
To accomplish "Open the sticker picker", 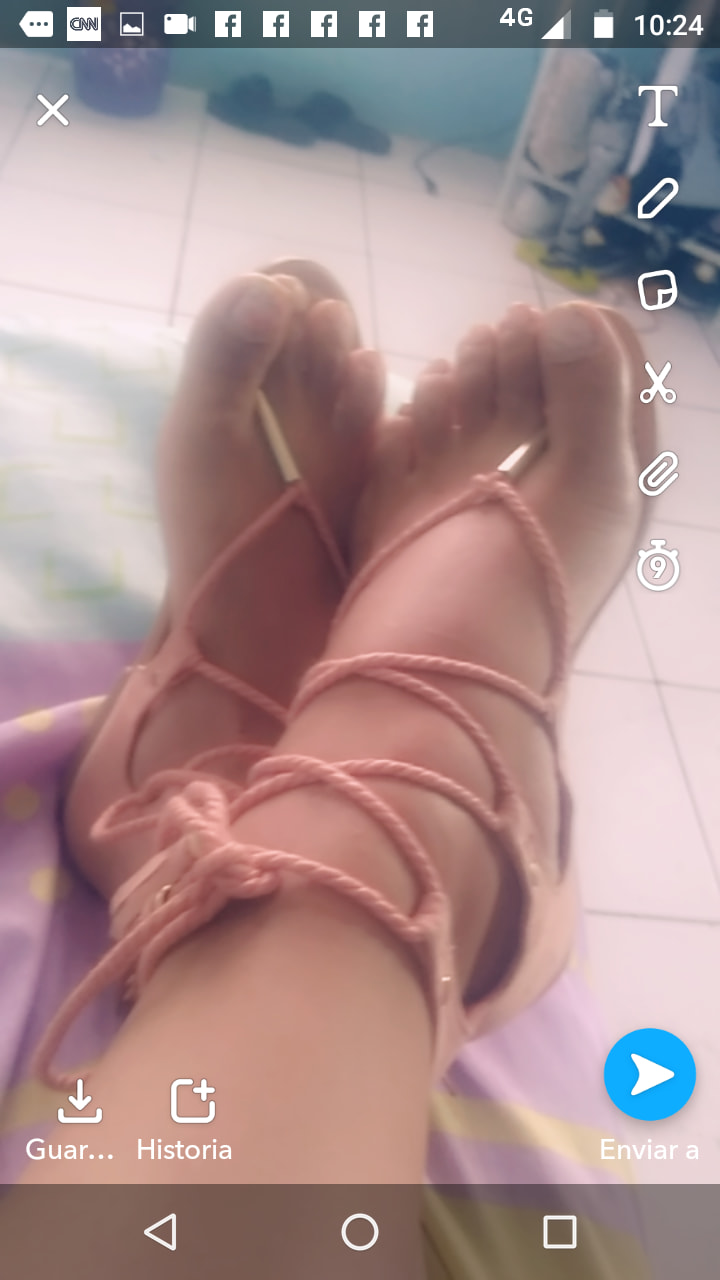I will click(658, 290).
